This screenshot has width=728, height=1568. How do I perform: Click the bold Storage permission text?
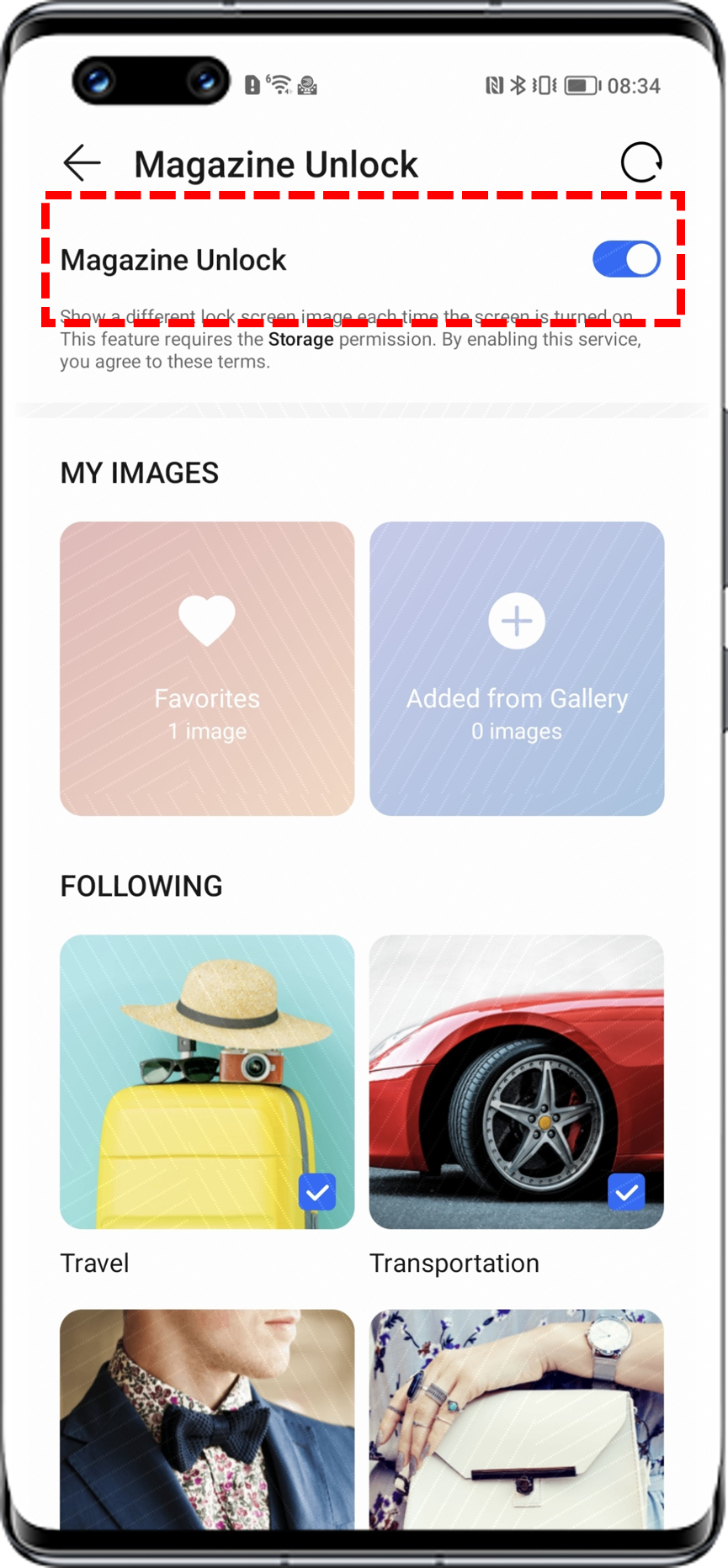tap(300, 339)
